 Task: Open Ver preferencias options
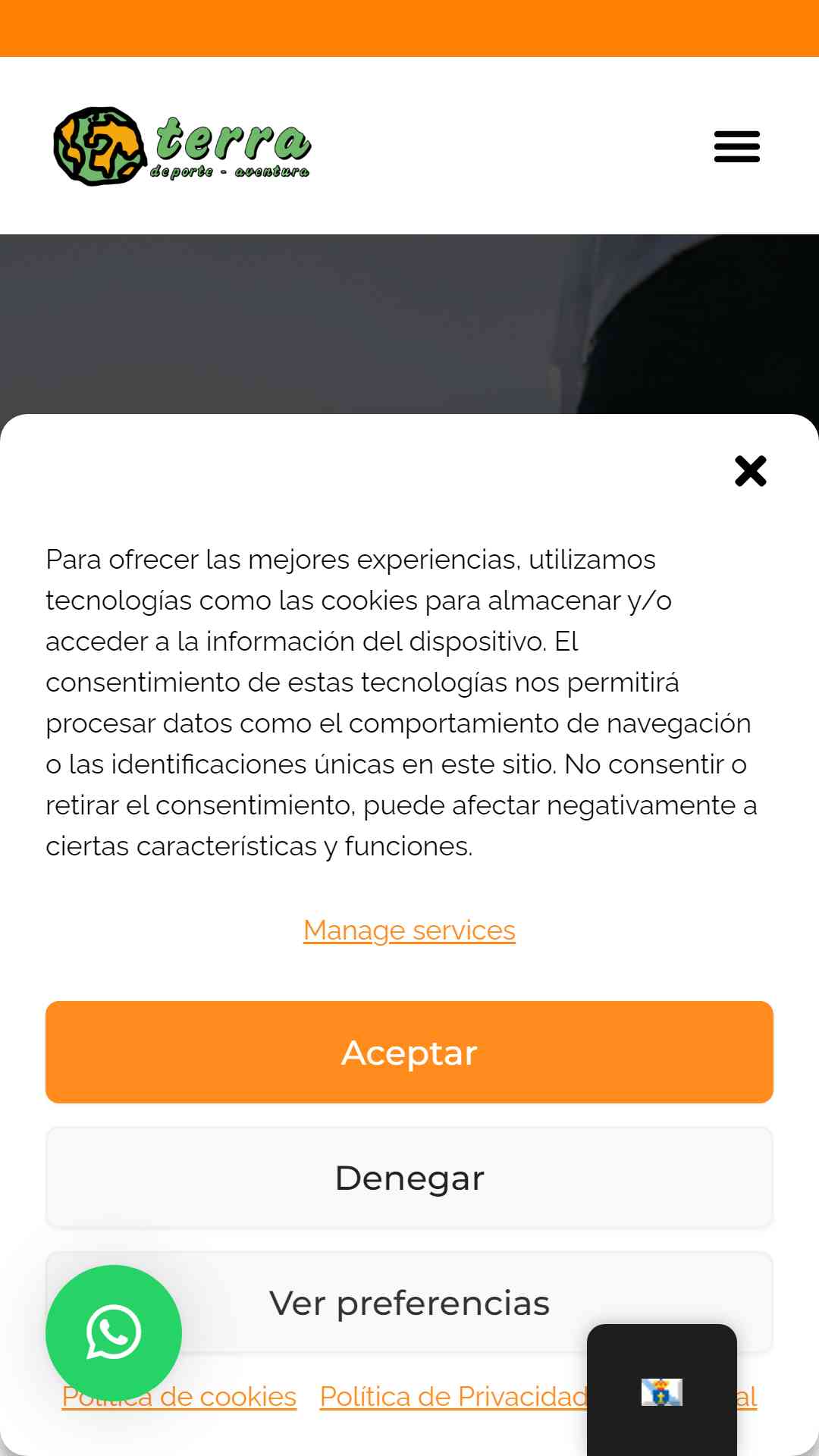[409, 1302]
